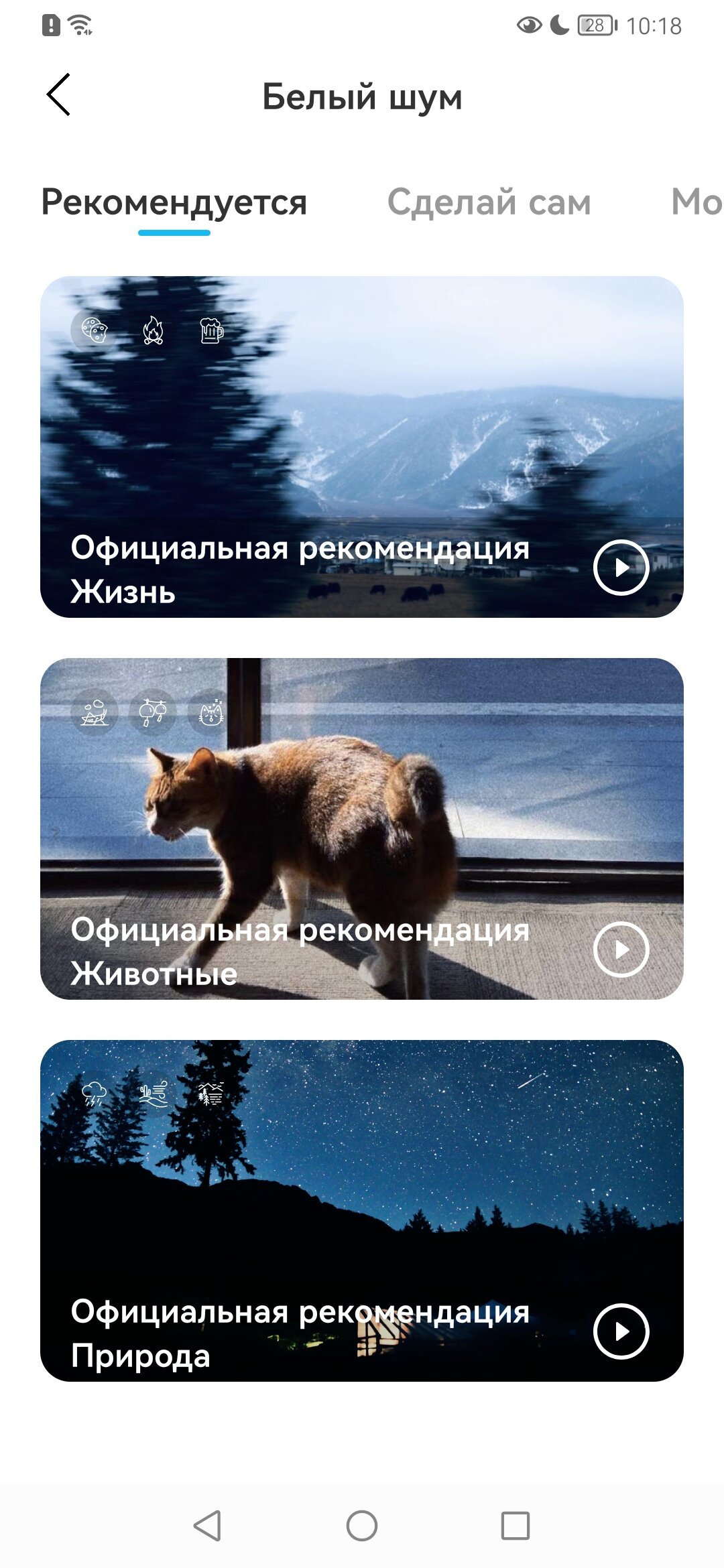Screen dimensions: 724x1568
Task: Play the Жизнь recommendation
Action: point(621,568)
